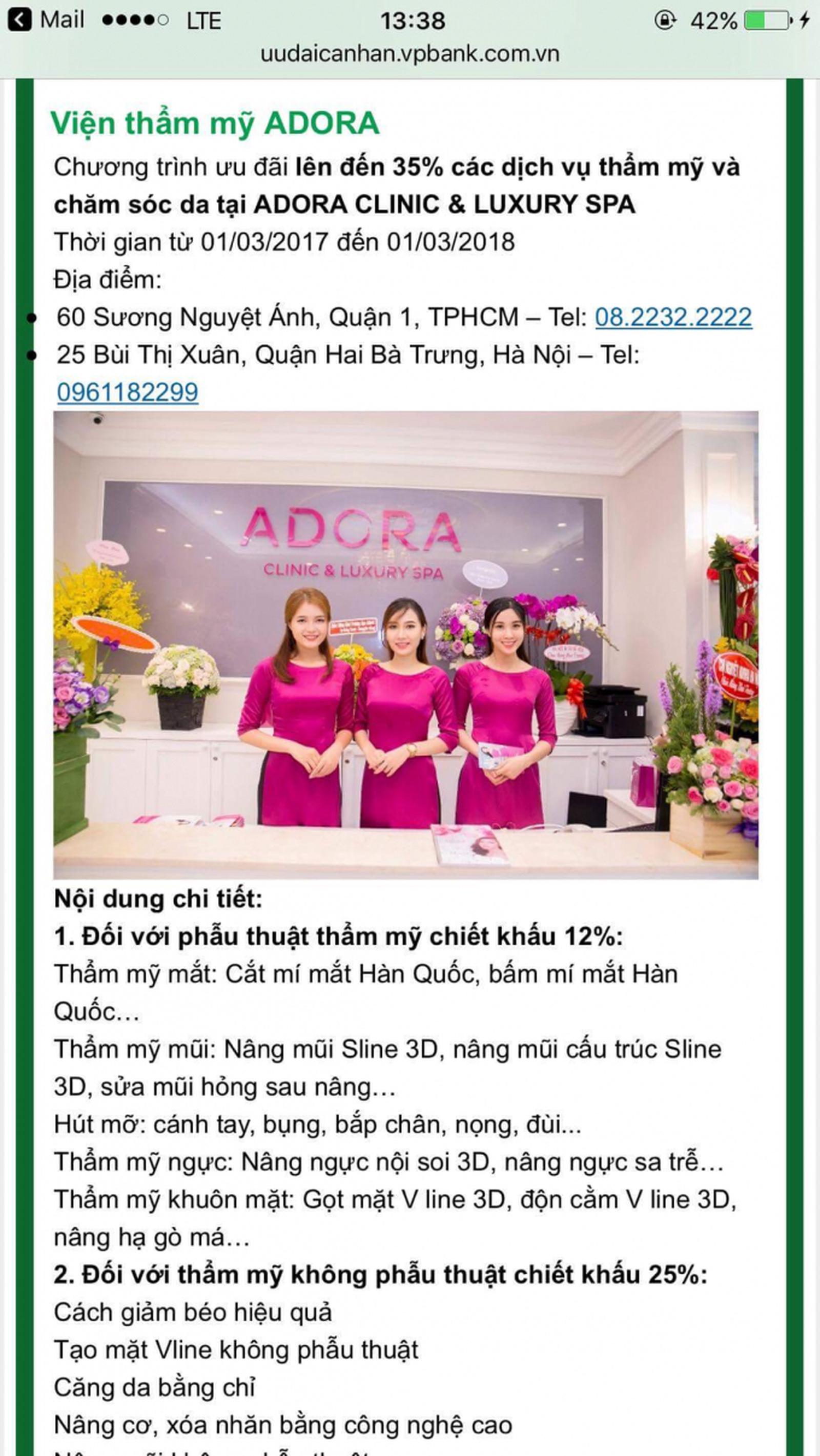The width and height of the screenshot is (820, 1456).
Task: Call the phone number 08.2232.2222
Action: (x=673, y=317)
